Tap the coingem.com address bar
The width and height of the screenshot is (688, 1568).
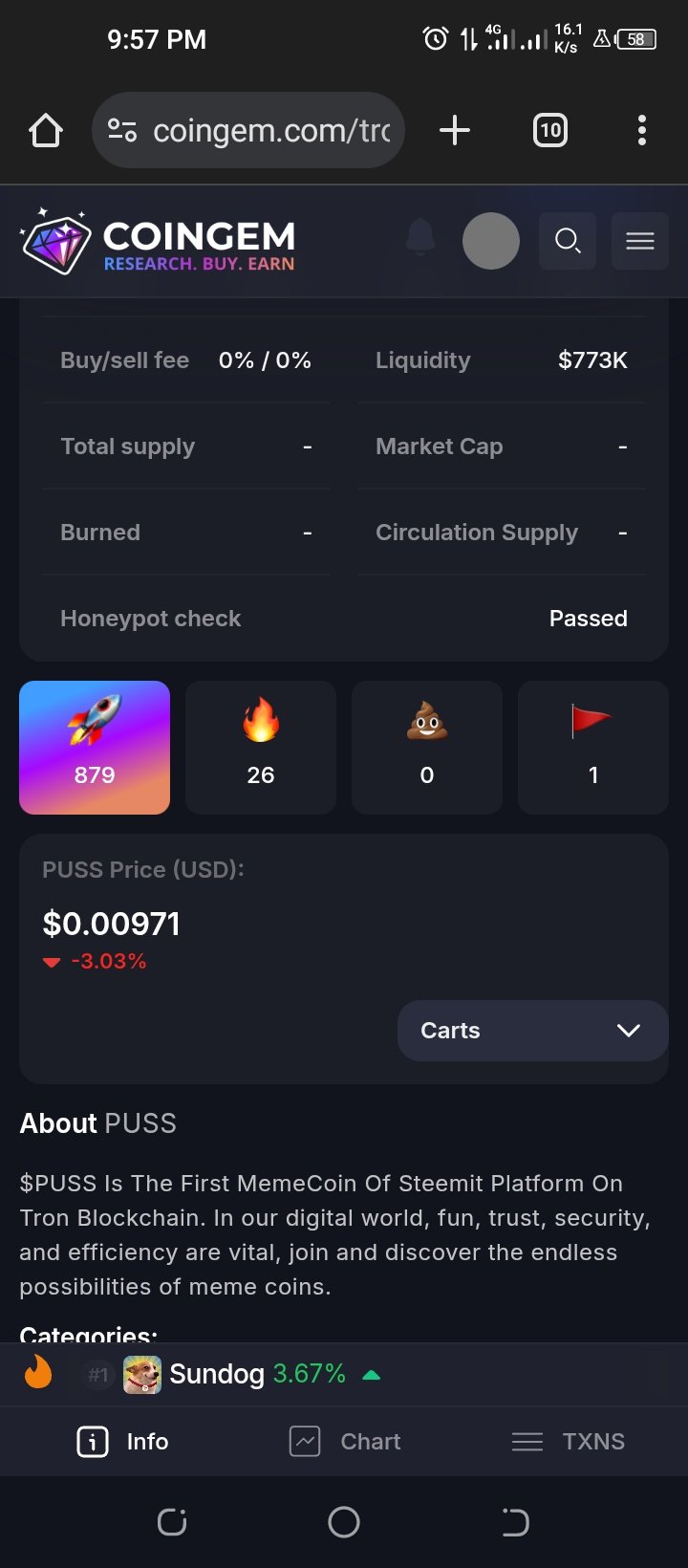point(248,130)
